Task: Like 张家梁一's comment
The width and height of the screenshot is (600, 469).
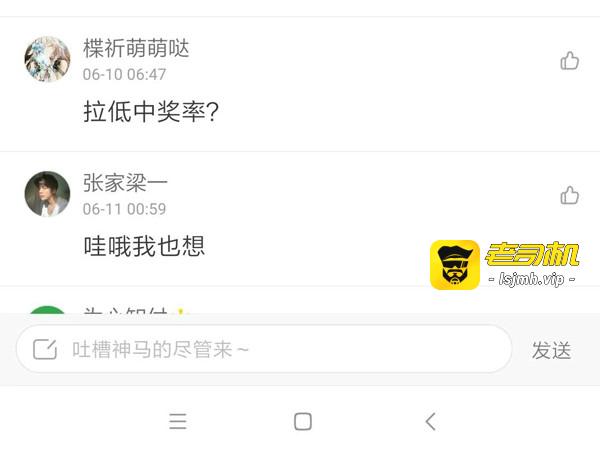Action: (x=570, y=195)
